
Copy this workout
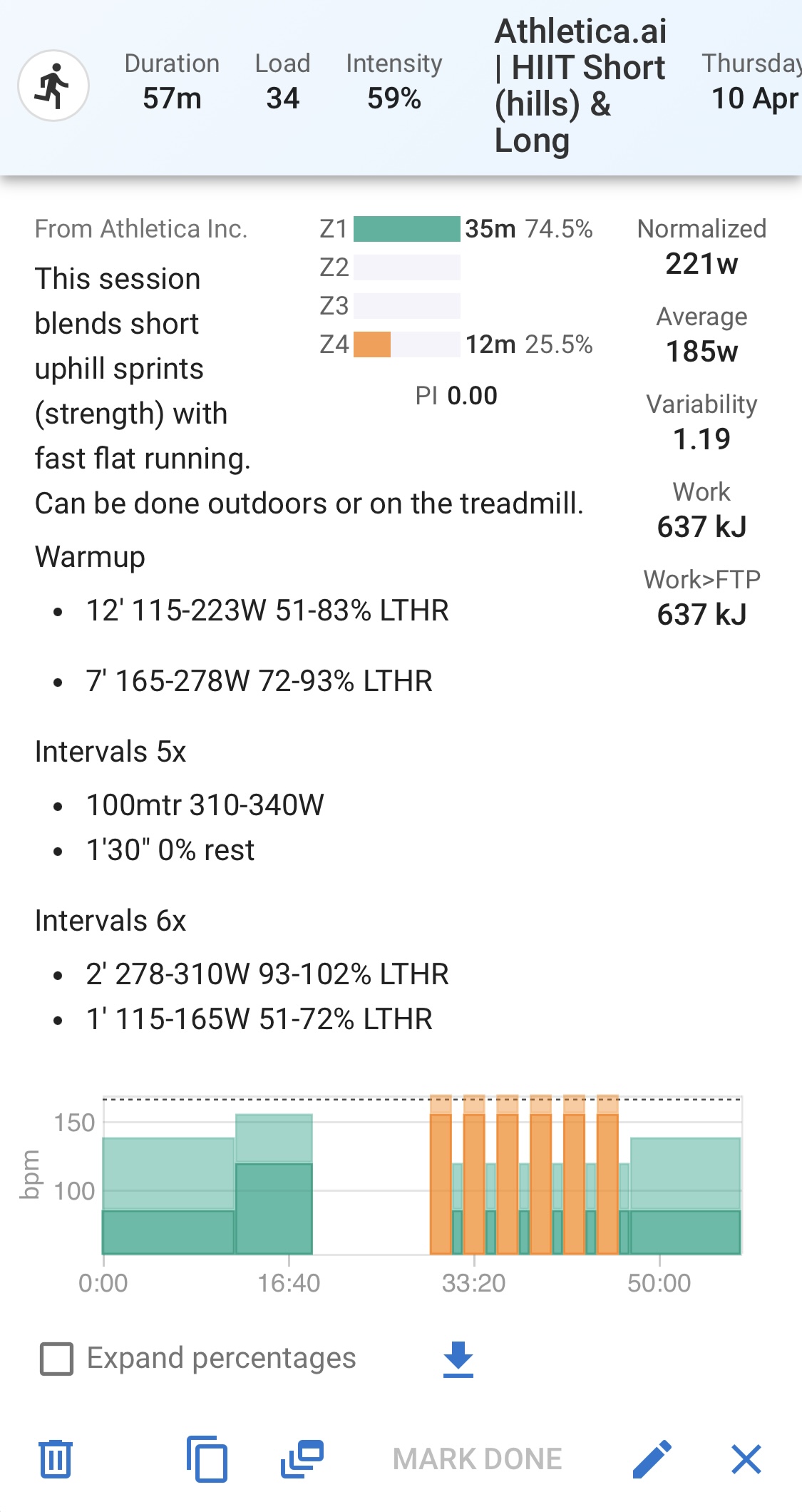pyautogui.click(x=207, y=1459)
